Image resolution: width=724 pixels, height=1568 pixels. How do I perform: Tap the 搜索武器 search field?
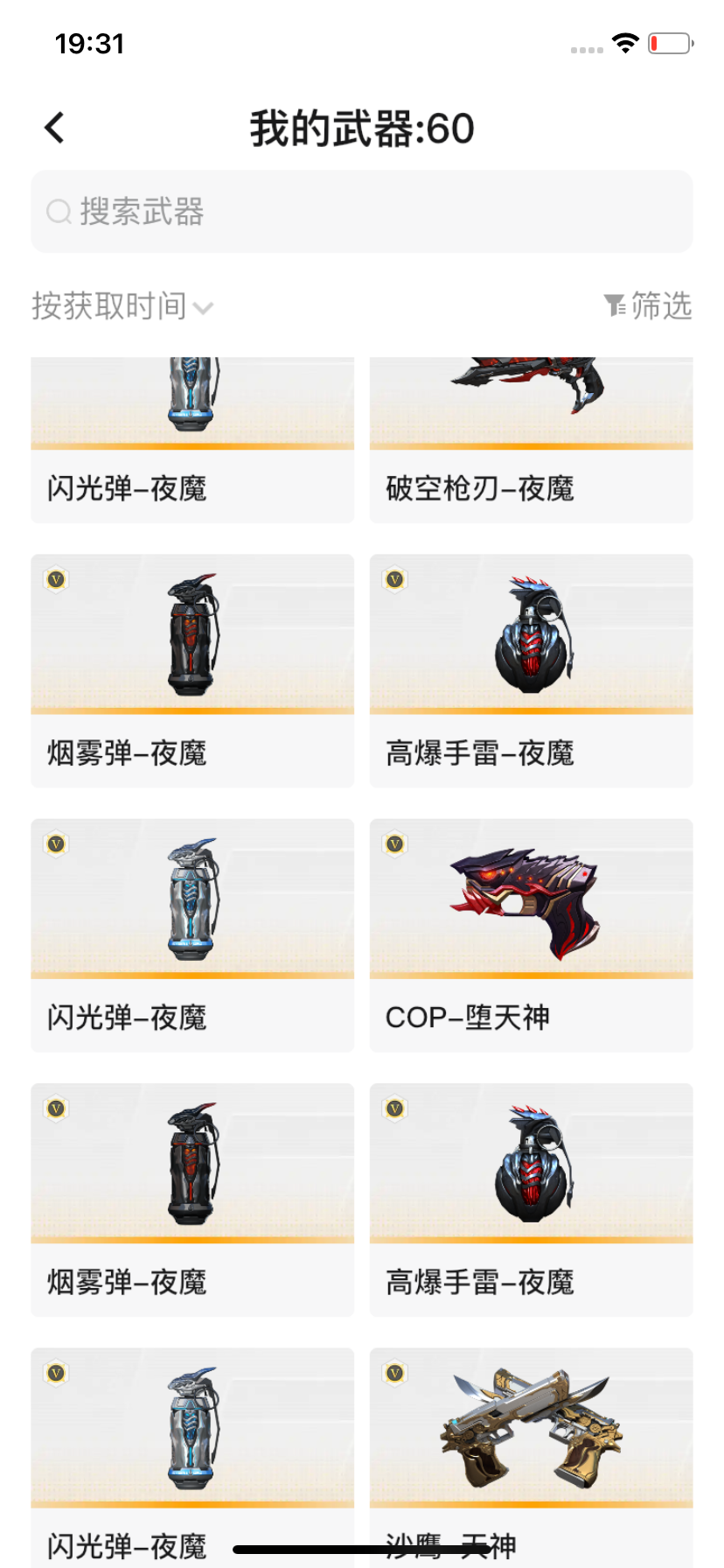(x=362, y=212)
